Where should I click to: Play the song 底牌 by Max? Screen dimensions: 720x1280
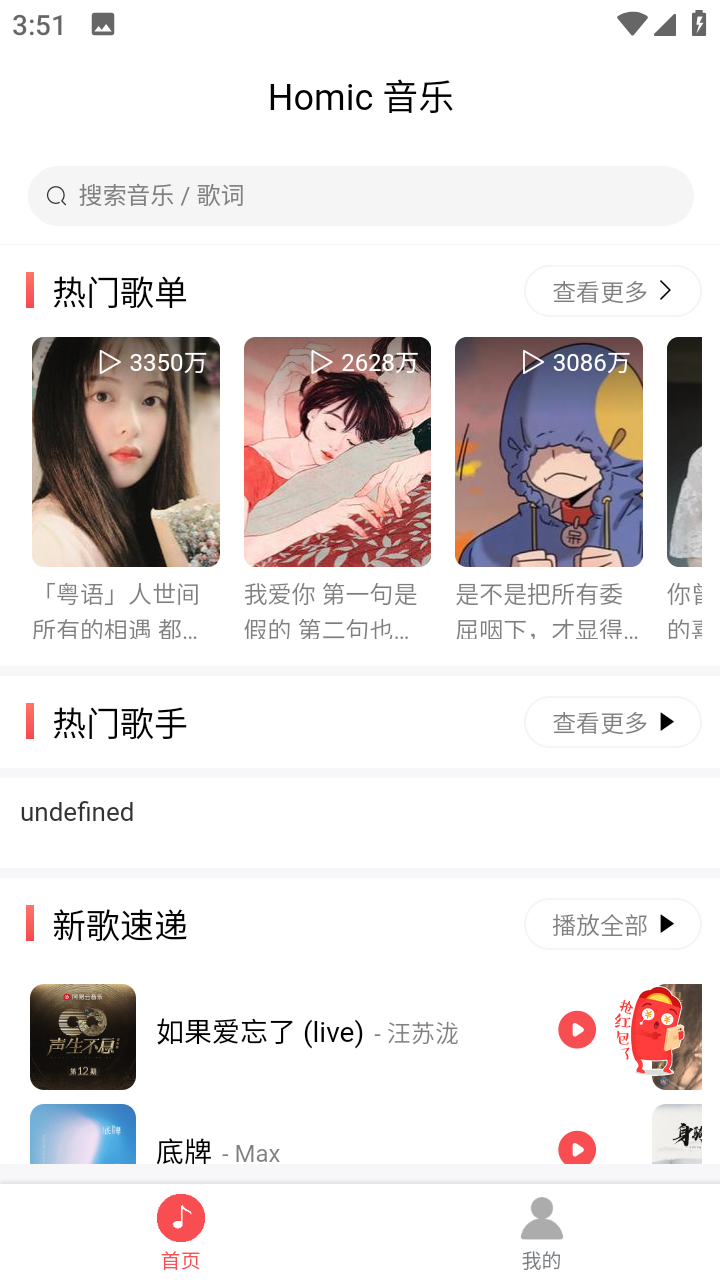[577, 1149]
